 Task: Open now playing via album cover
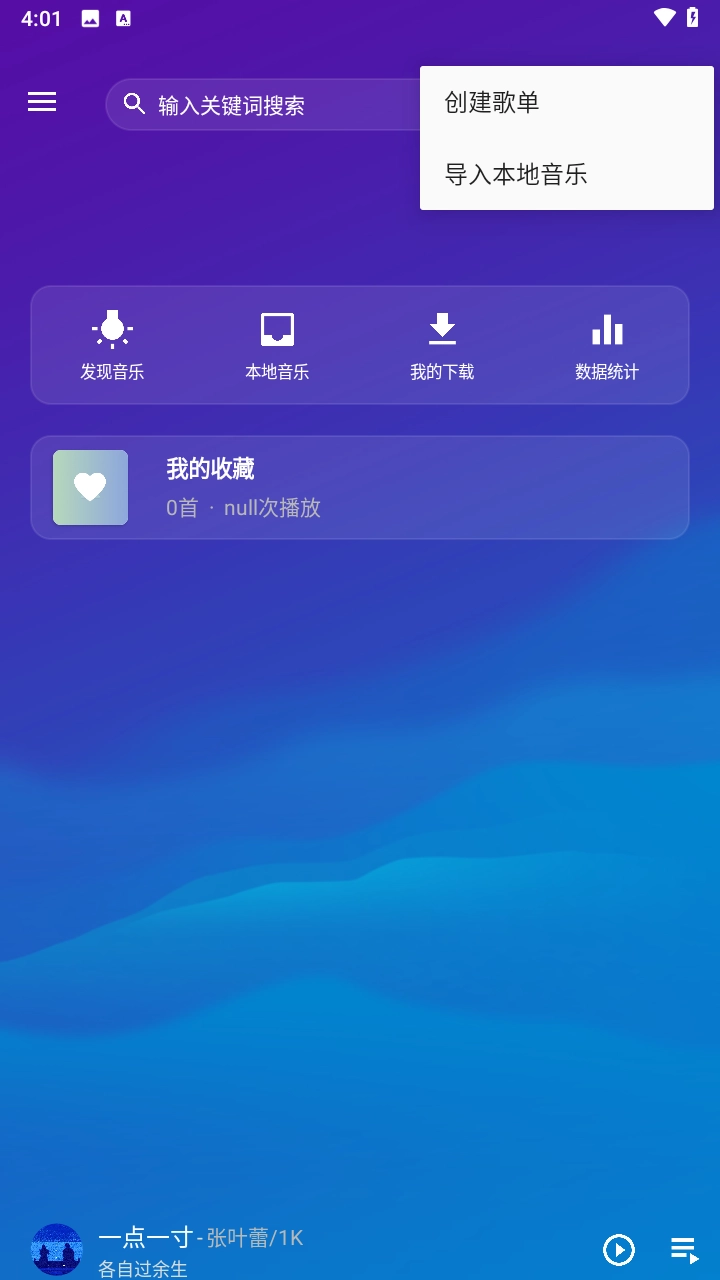point(57,1250)
